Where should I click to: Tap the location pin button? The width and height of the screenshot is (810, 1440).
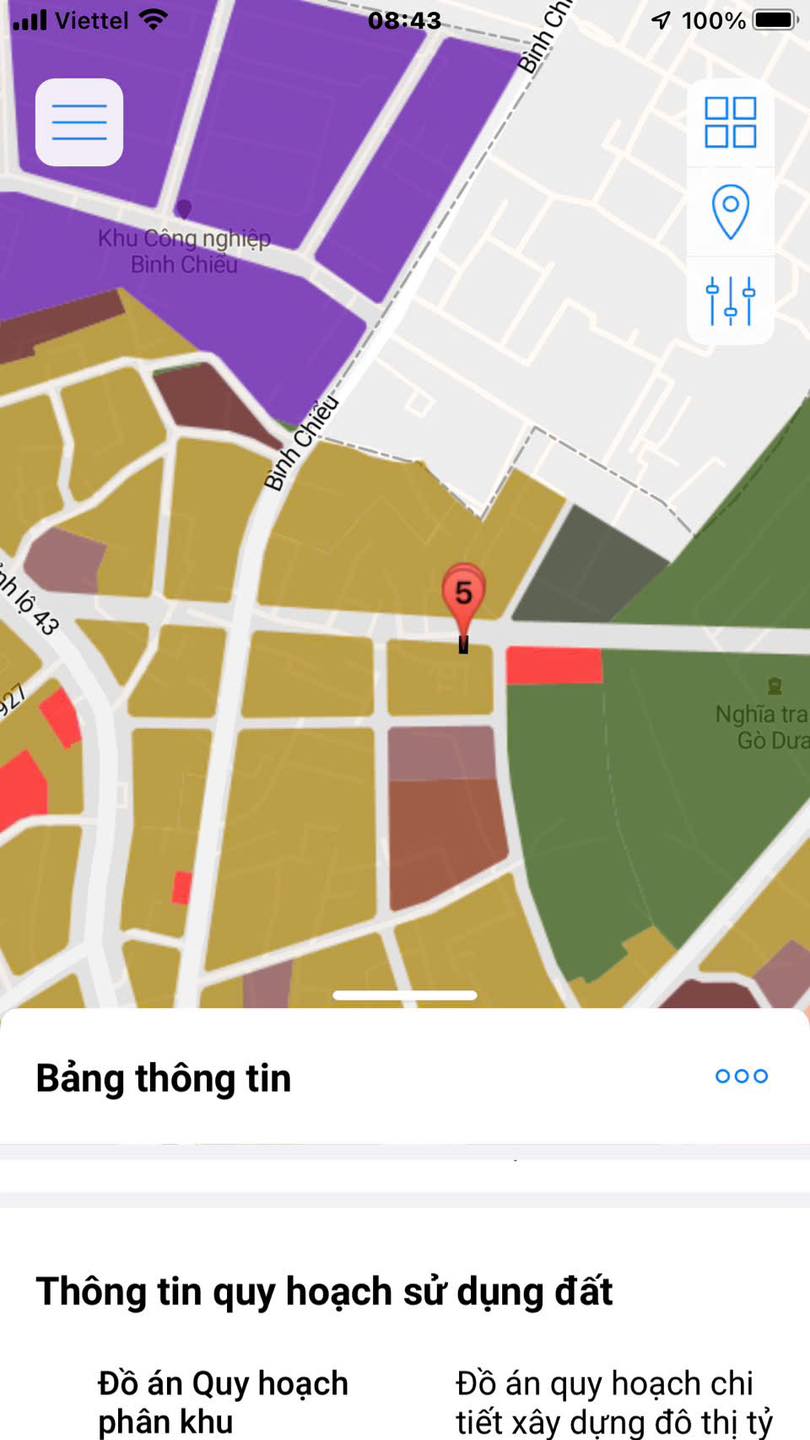point(730,211)
